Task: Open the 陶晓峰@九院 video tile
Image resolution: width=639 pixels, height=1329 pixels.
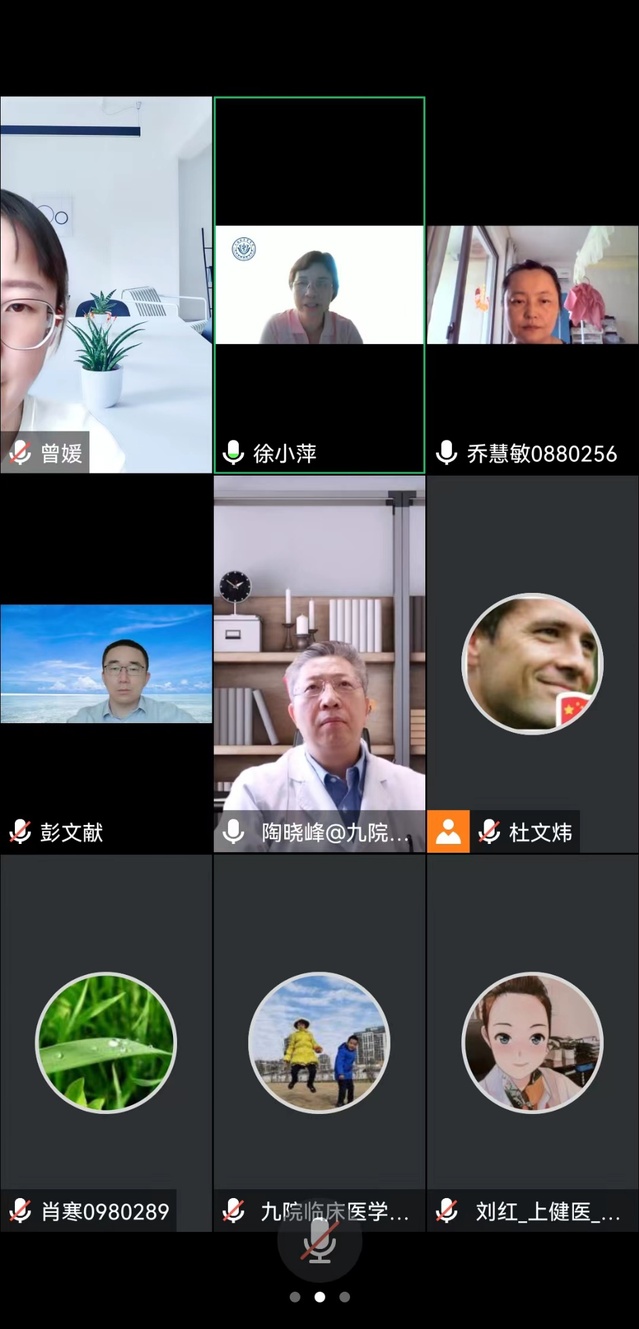Action: click(x=319, y=664)
